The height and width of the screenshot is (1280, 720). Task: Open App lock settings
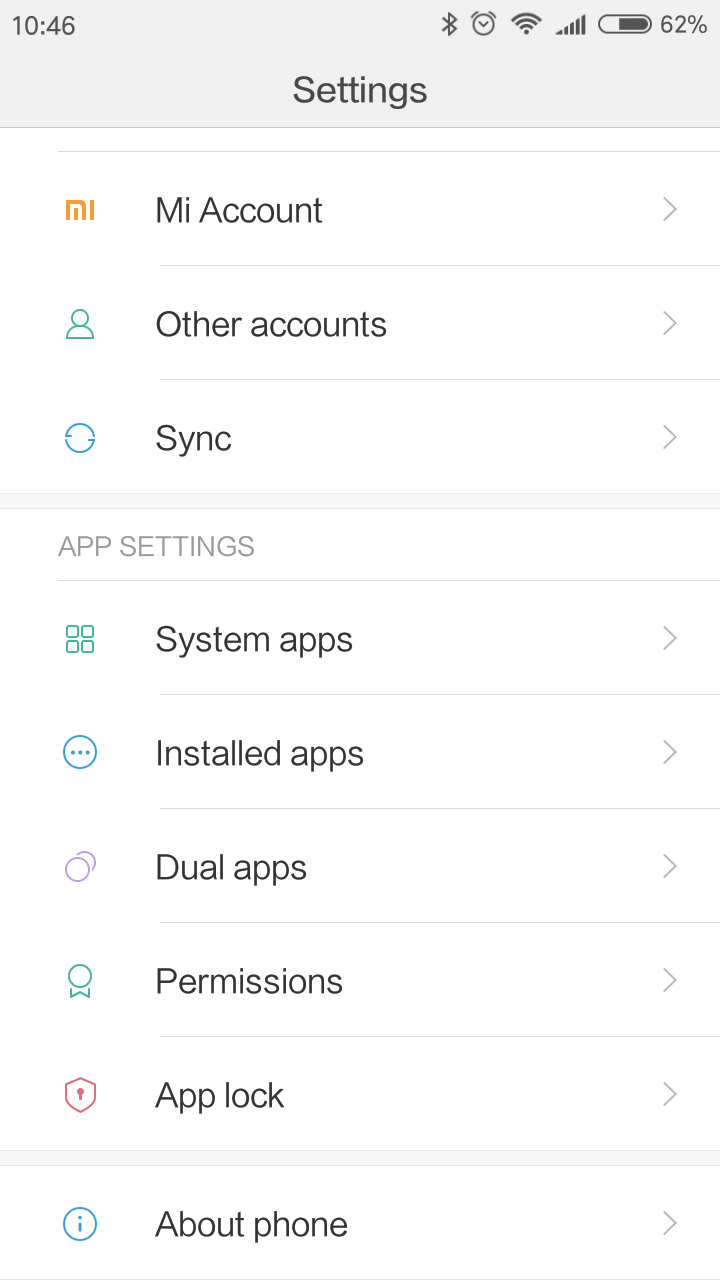tap(360, 1094)
